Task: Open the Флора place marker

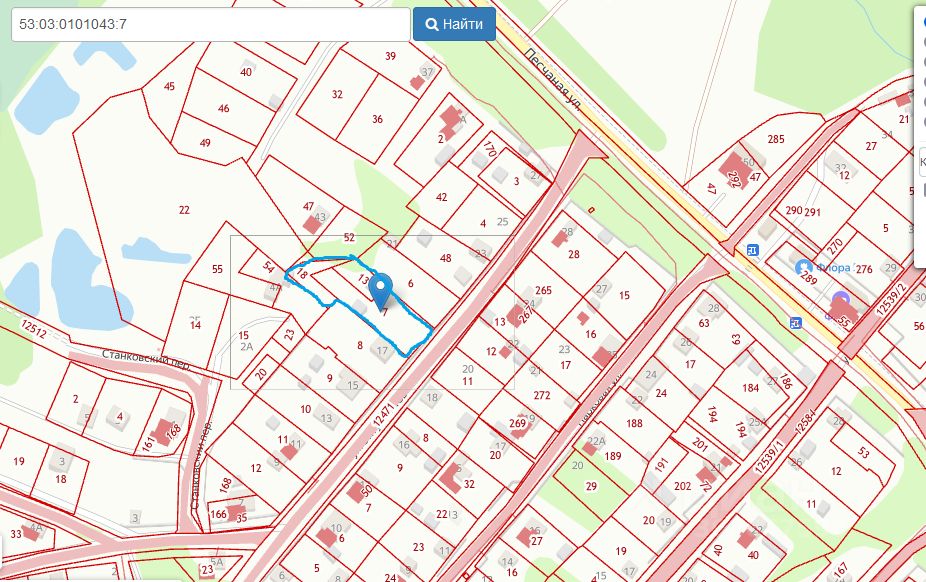Action: (x=803, y=268)
